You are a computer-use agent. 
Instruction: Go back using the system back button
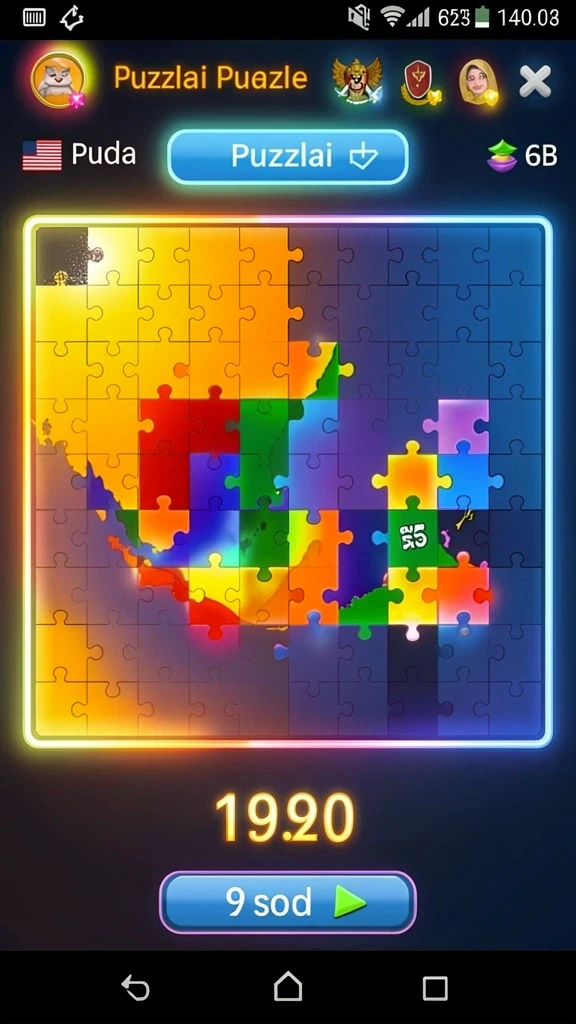click(x=136, y=987)
